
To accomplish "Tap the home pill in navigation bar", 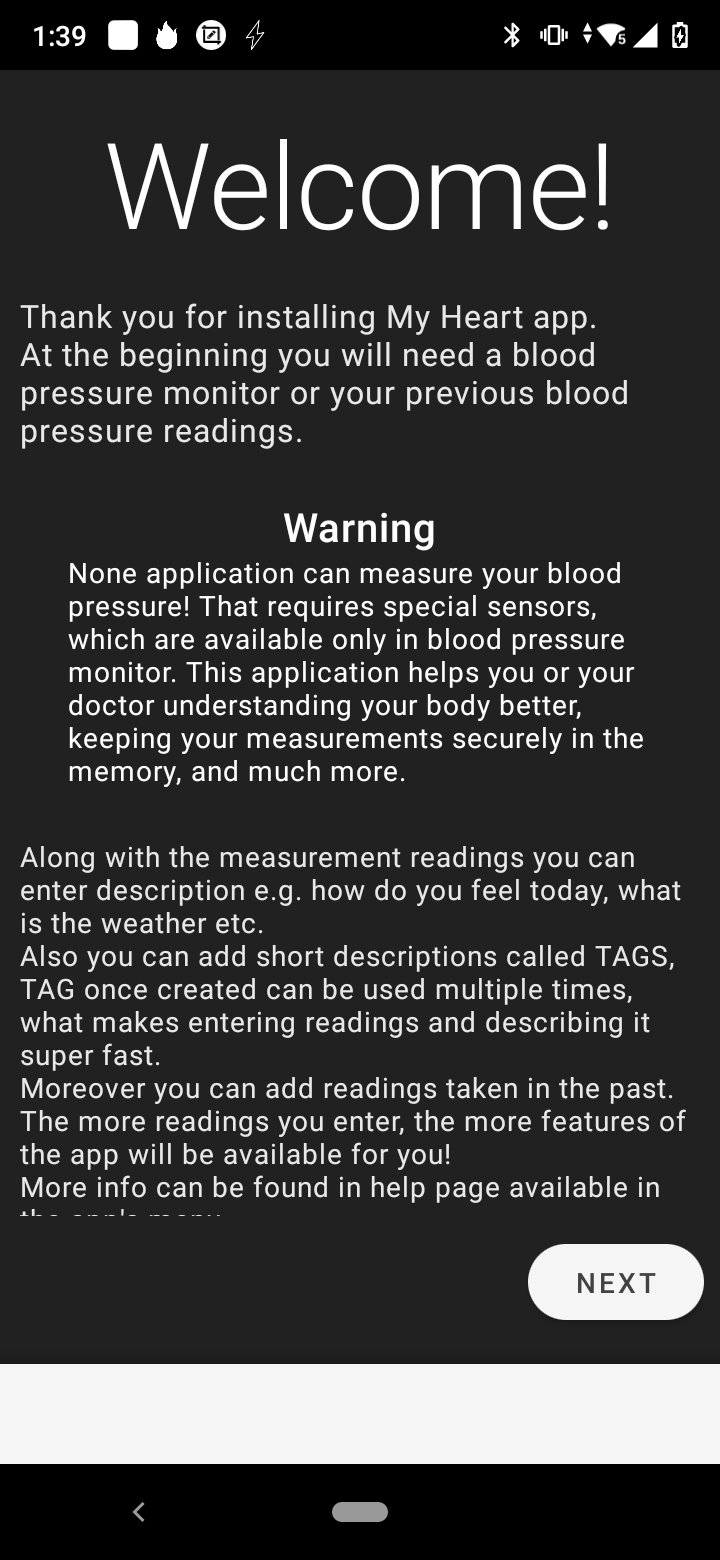I will click(x=360, y=1512).
